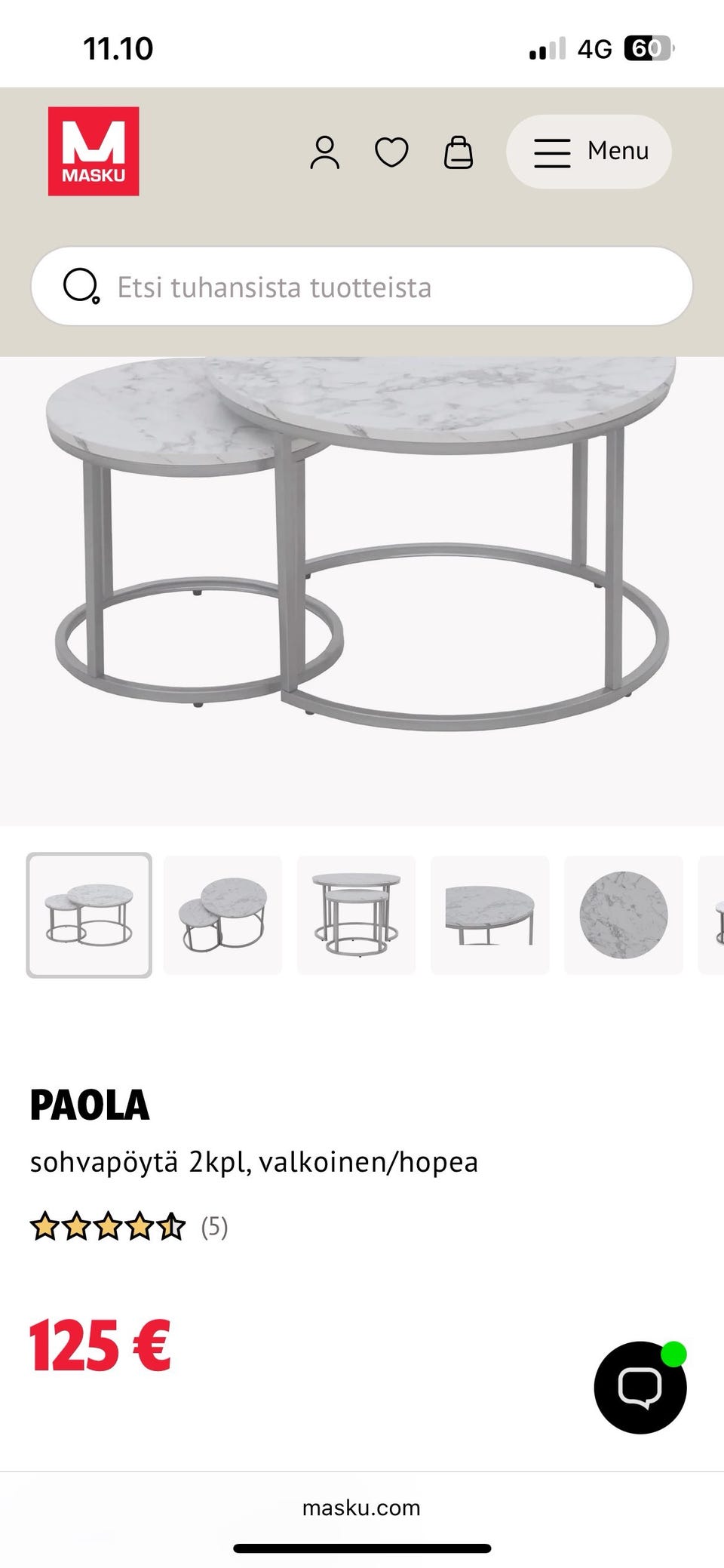
Task: Select the fifth thumbnail showing round marble top
Action: pyautogui.click(x=623, y=915)
